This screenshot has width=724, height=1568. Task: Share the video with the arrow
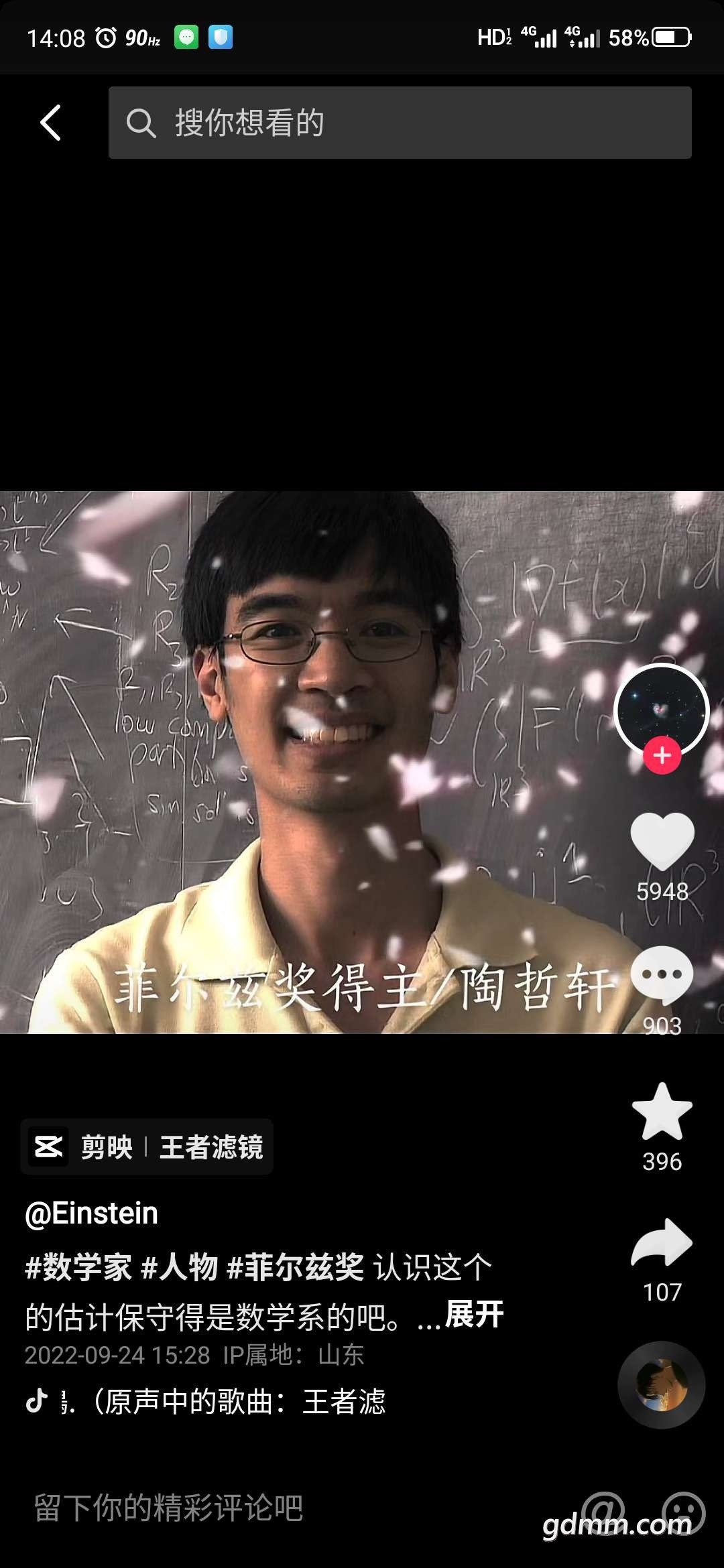pyautogui.click(x=662, y=1243)
